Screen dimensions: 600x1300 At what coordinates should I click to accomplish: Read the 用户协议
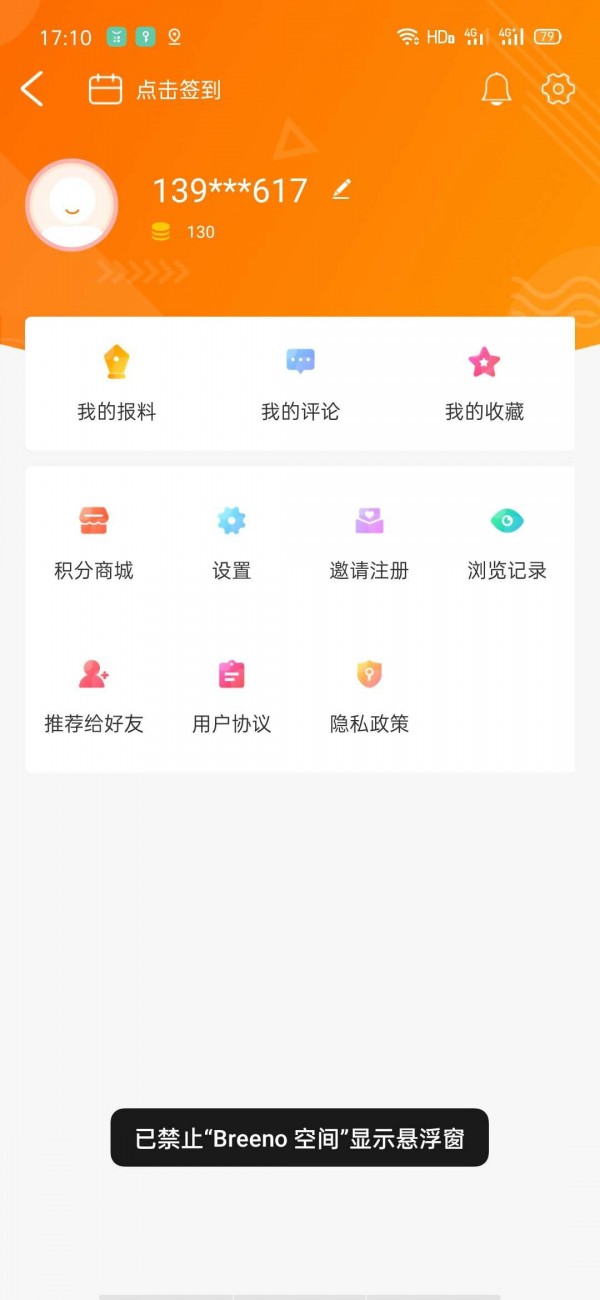coord(231,695)
